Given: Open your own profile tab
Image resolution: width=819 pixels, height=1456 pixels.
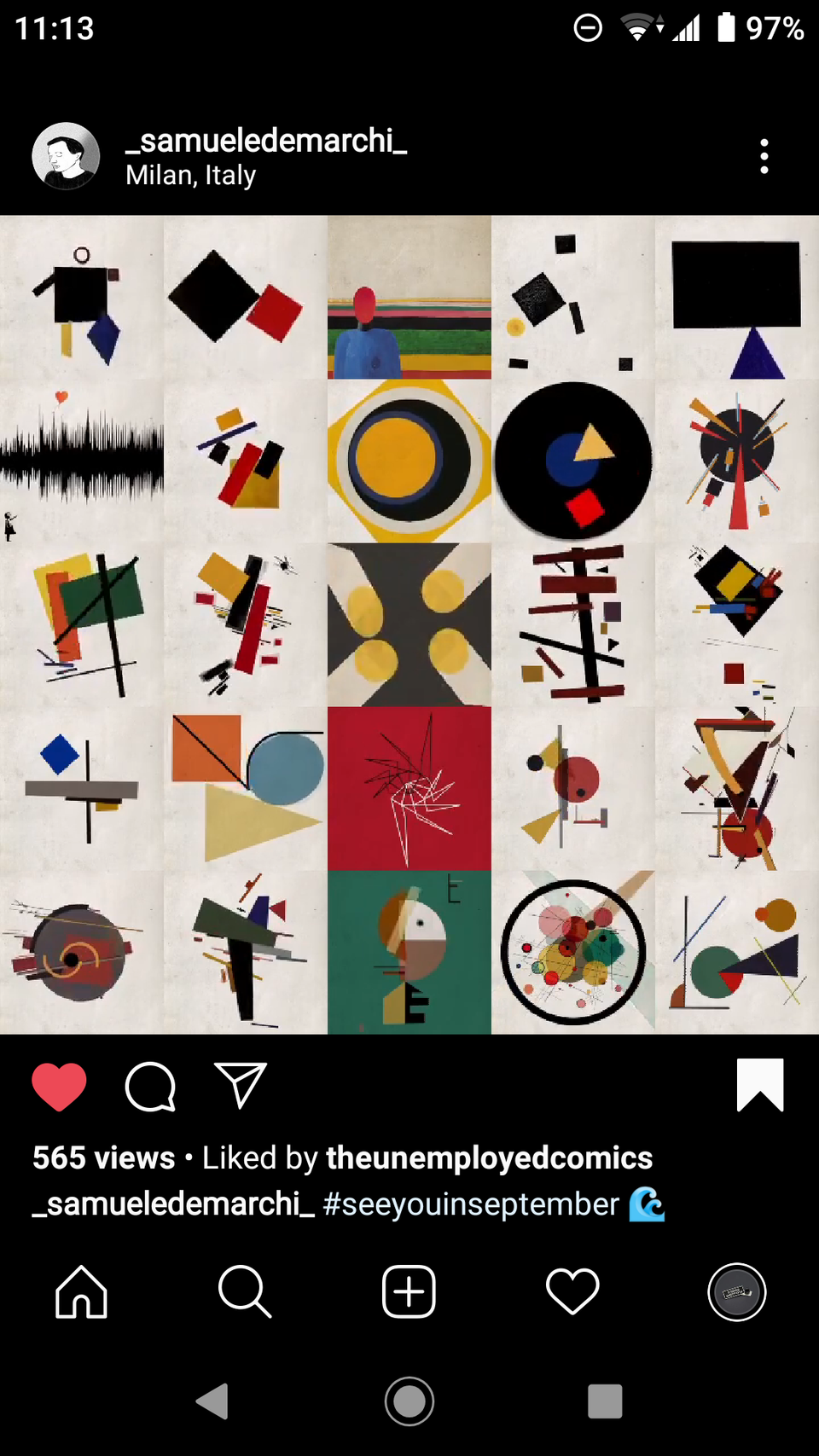Looking at the screenshot, I should coord(736,1291).
